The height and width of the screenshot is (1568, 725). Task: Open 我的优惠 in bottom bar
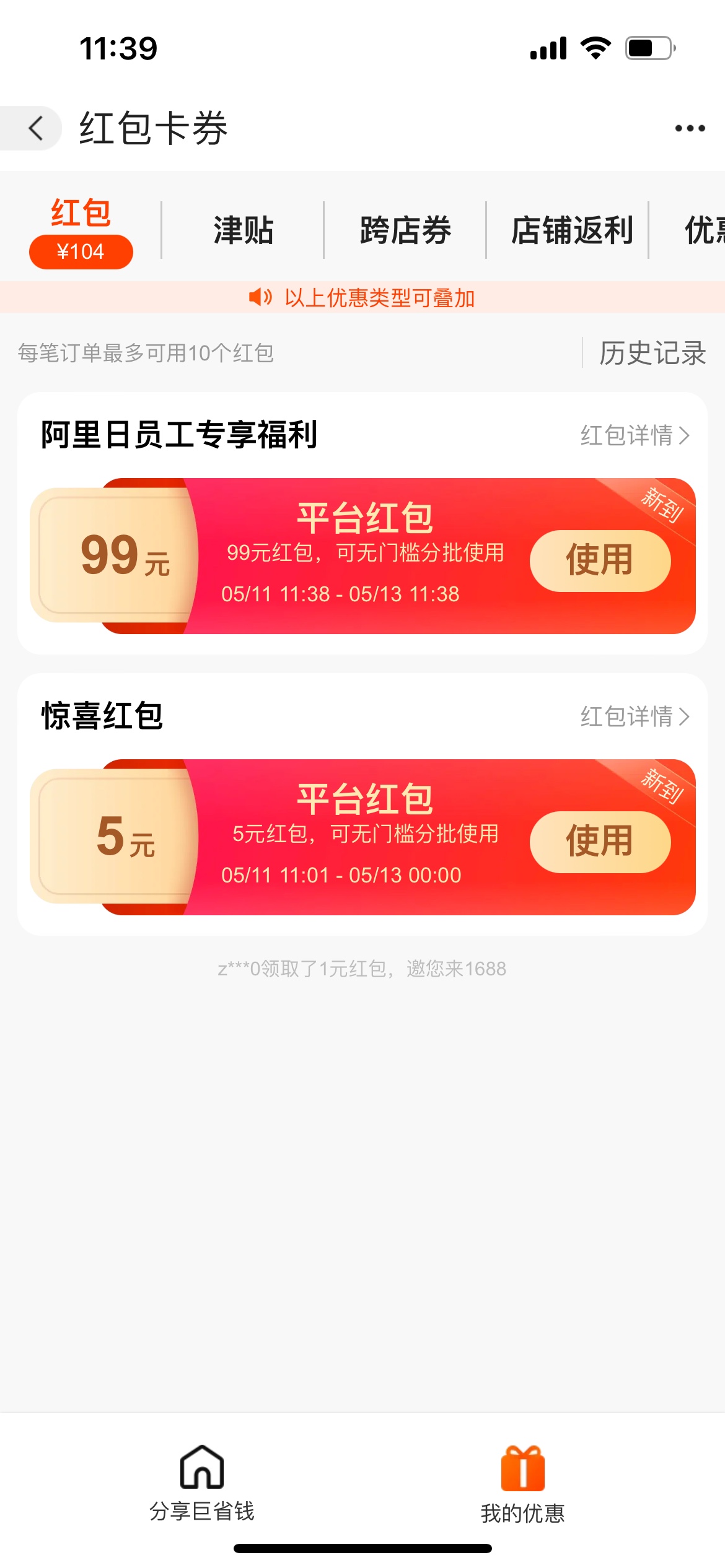[523, 1484]
